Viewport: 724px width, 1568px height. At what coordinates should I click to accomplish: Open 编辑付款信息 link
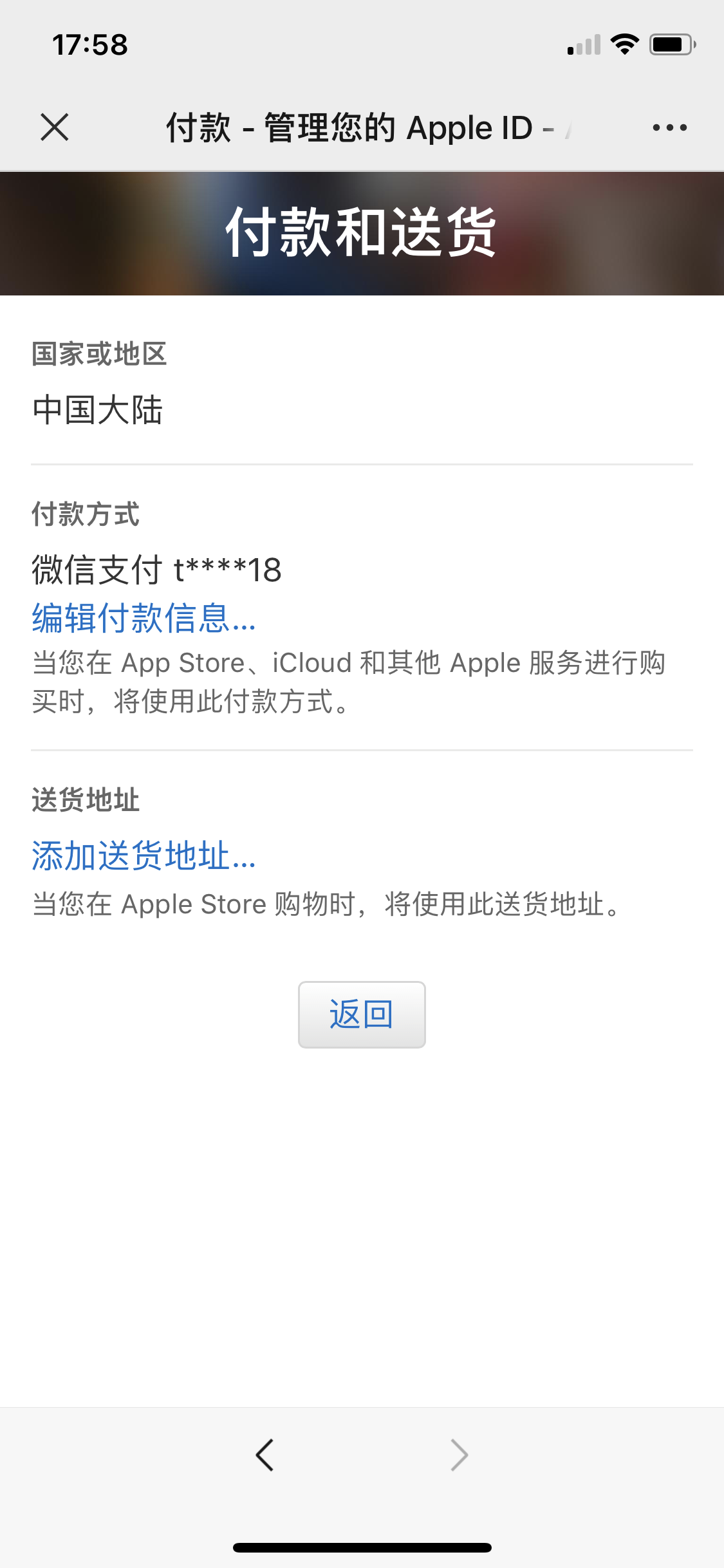click(144, 618)
